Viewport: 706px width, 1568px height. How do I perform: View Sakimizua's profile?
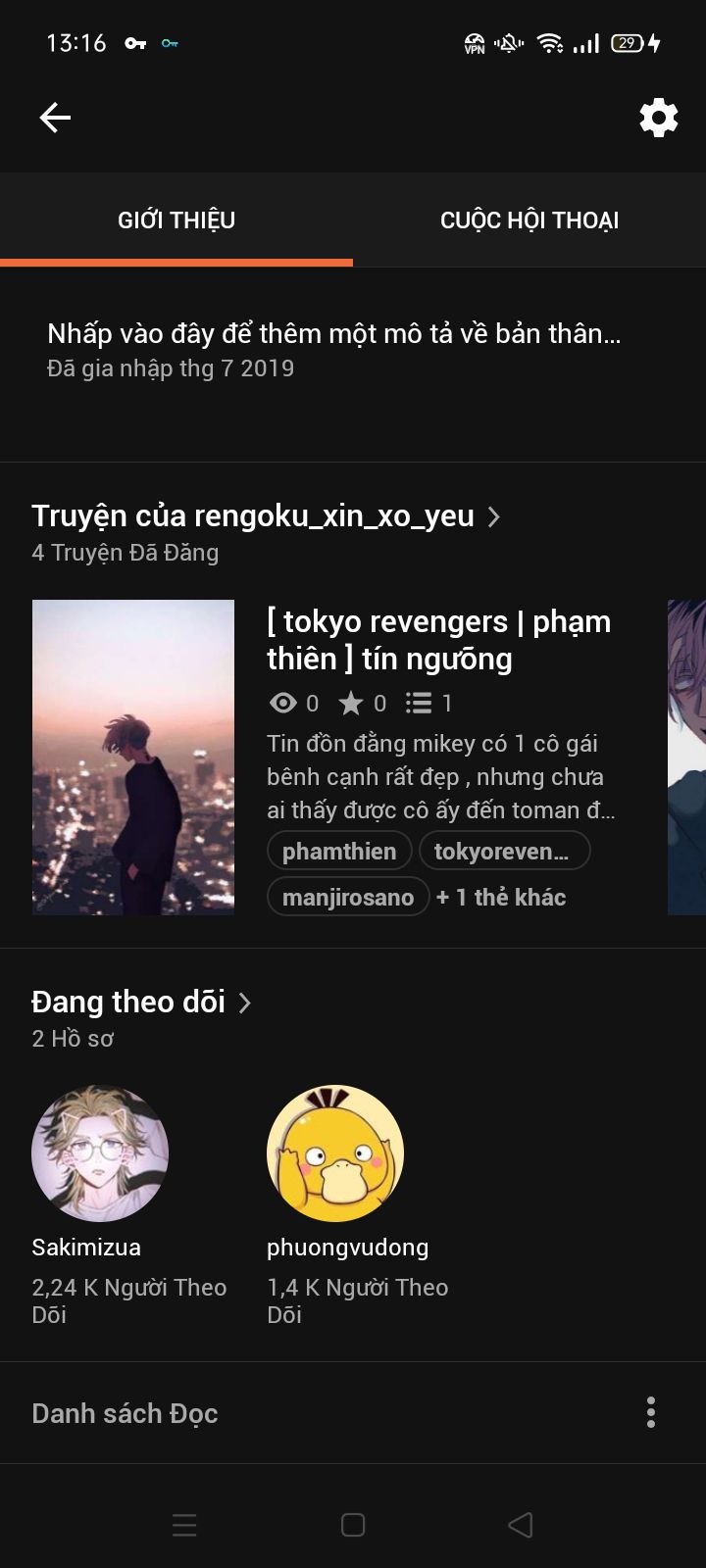[100, 1154]
